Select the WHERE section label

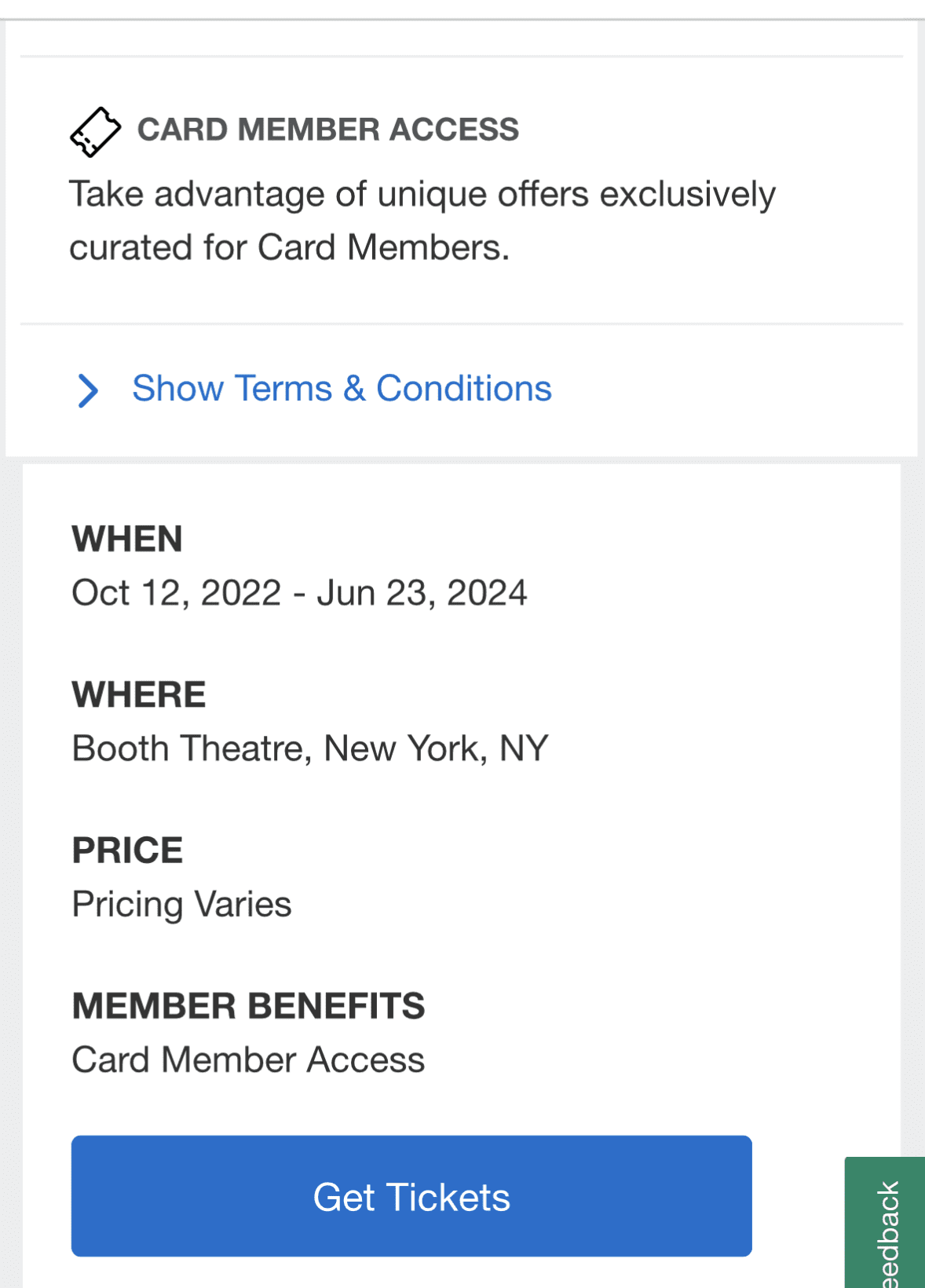tap(138, 693)
